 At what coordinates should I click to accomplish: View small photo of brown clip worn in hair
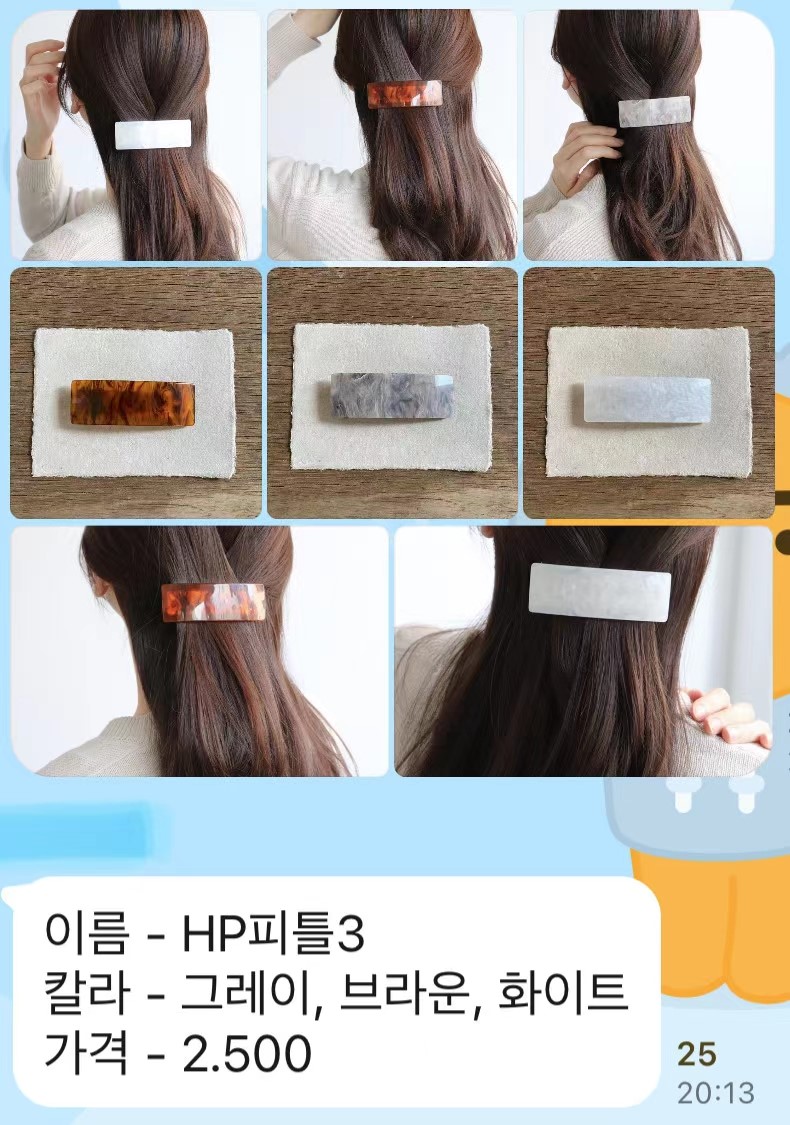coord(392,136)
